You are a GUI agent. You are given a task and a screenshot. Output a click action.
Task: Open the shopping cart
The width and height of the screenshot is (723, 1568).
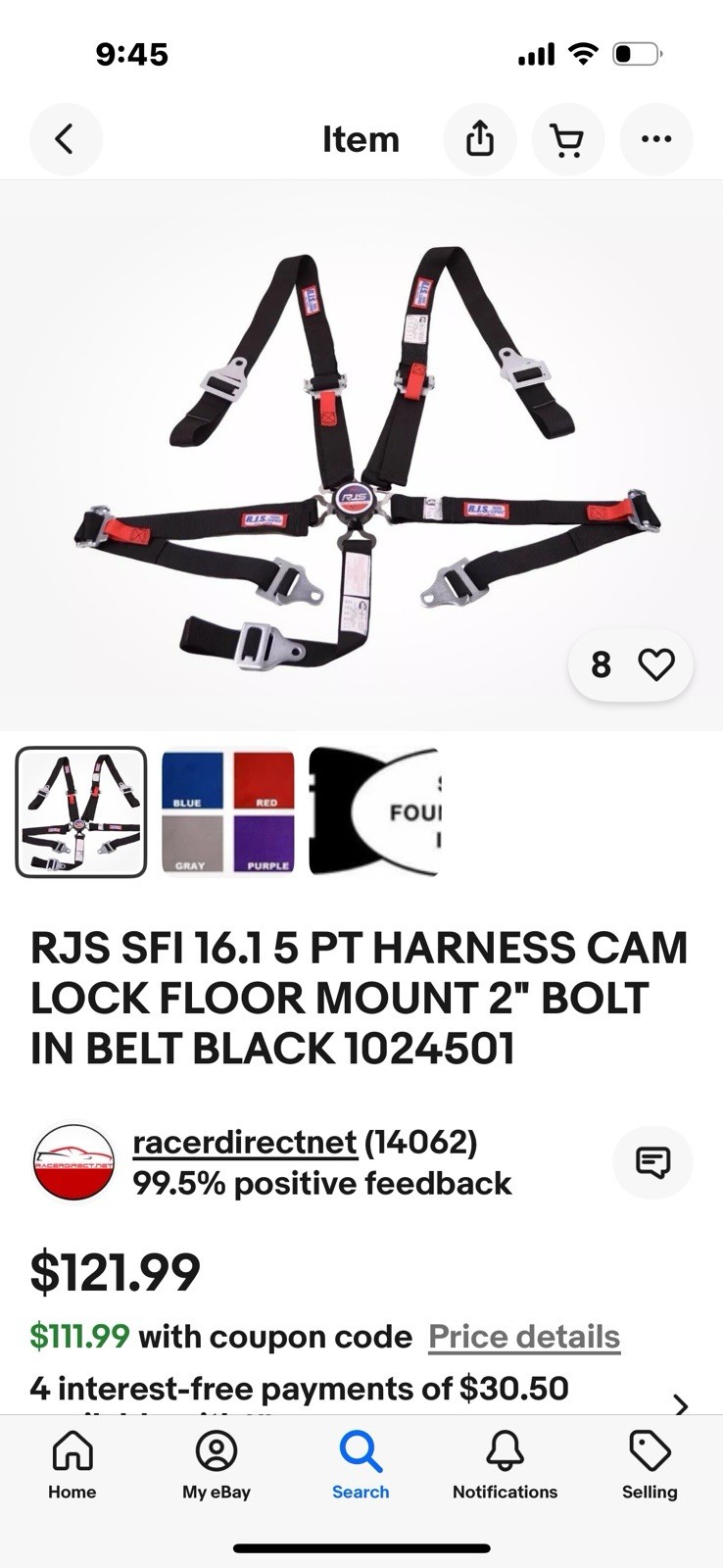pyautogui.click(x=568, y=139)
